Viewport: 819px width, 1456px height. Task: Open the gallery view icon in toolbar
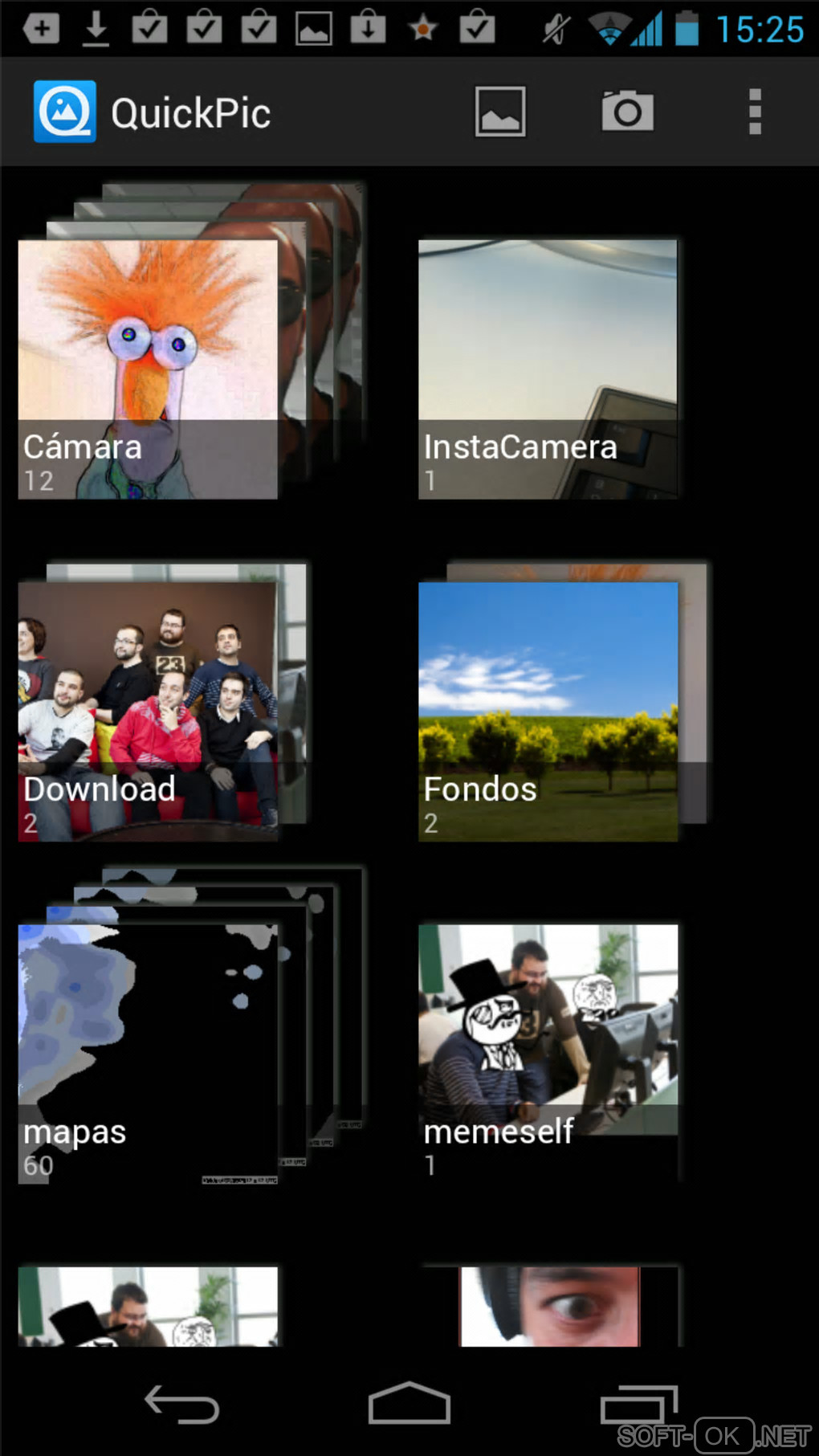click(499, 112)
